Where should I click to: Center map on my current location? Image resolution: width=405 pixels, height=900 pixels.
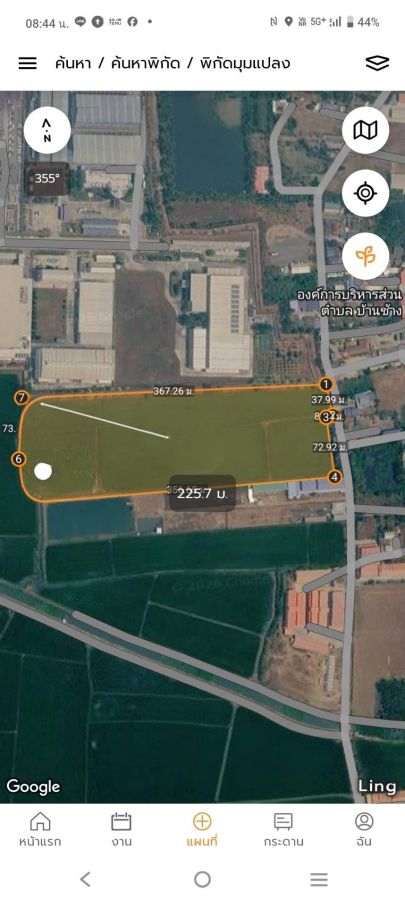tap(365, 193)
